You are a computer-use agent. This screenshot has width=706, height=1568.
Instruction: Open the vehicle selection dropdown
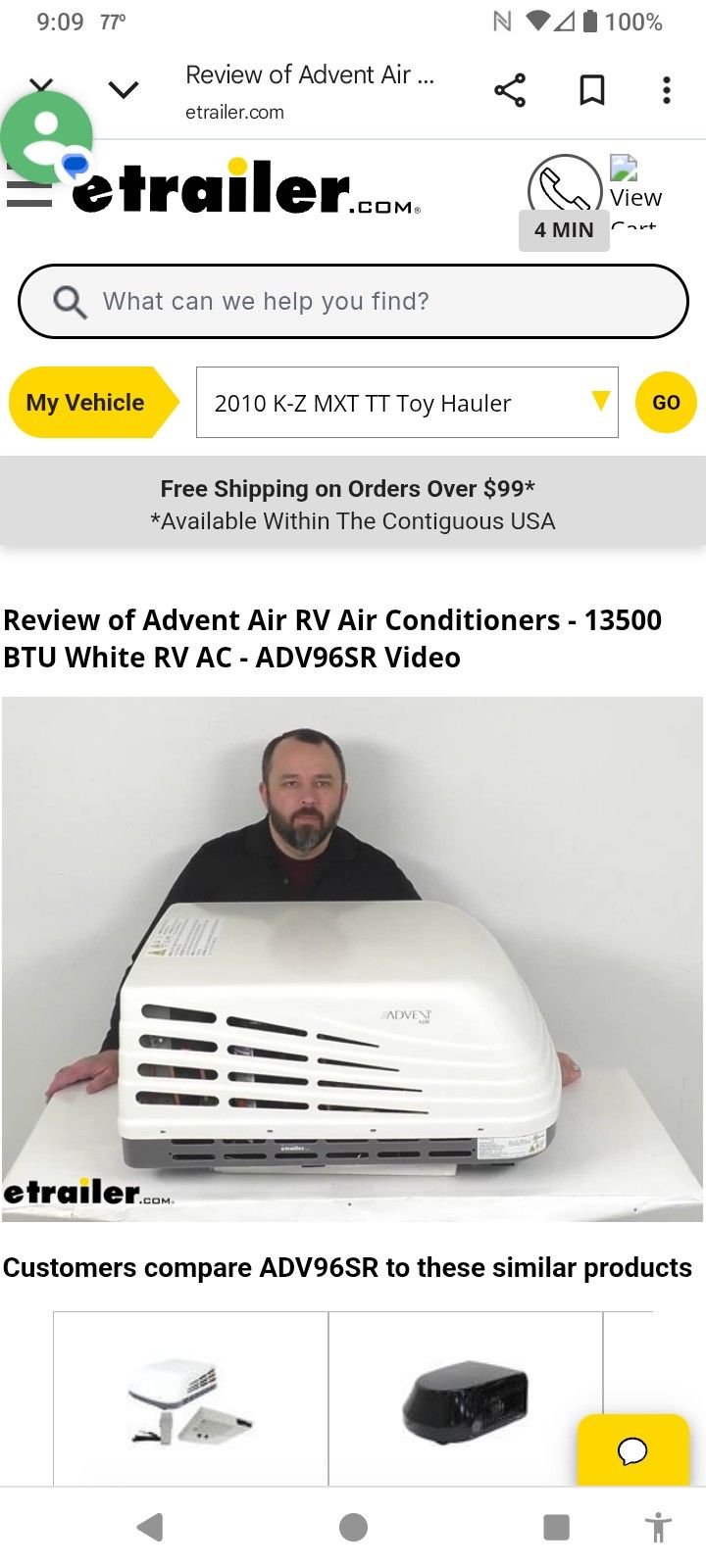tap(407, 403)
